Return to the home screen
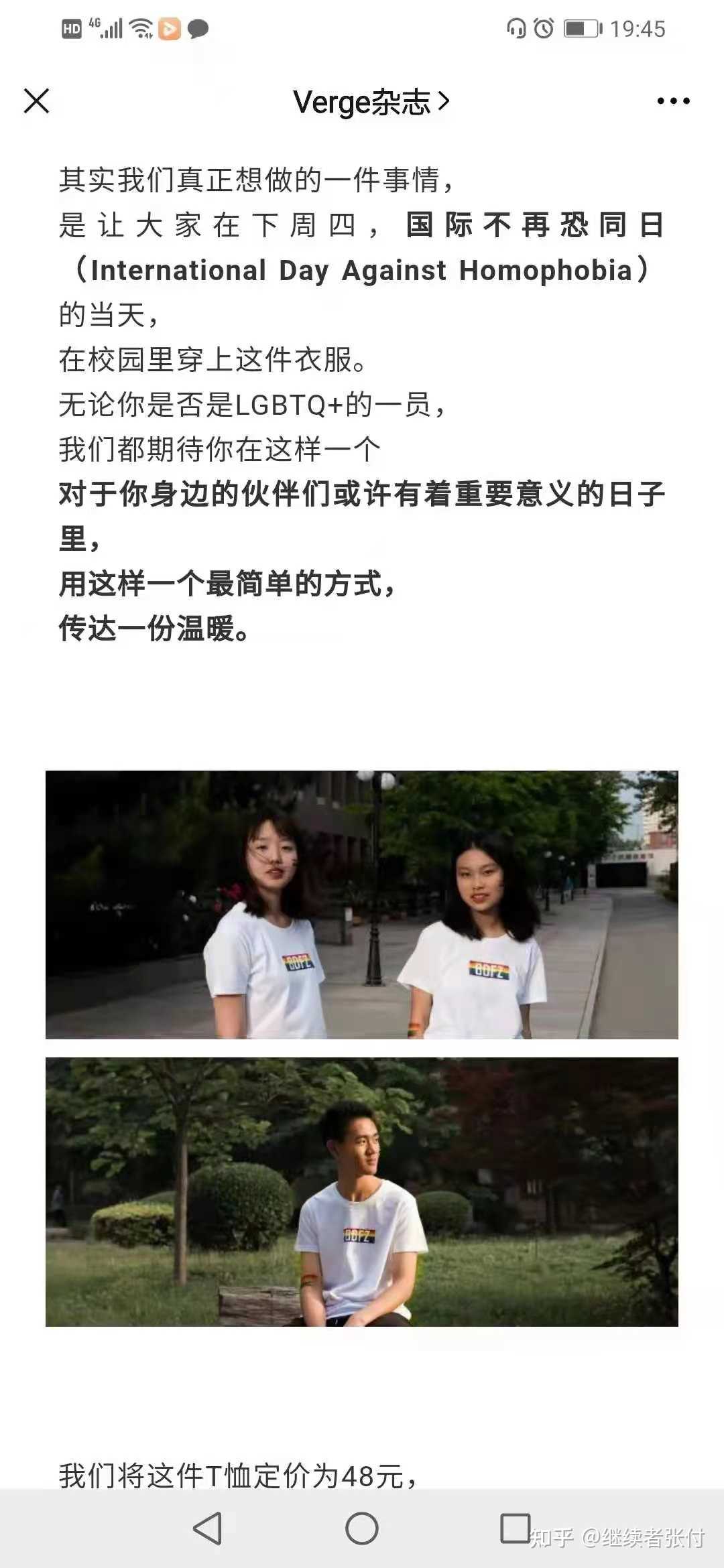The width and height of the screenshot is (724, 1568). (x=362, y=1528)
